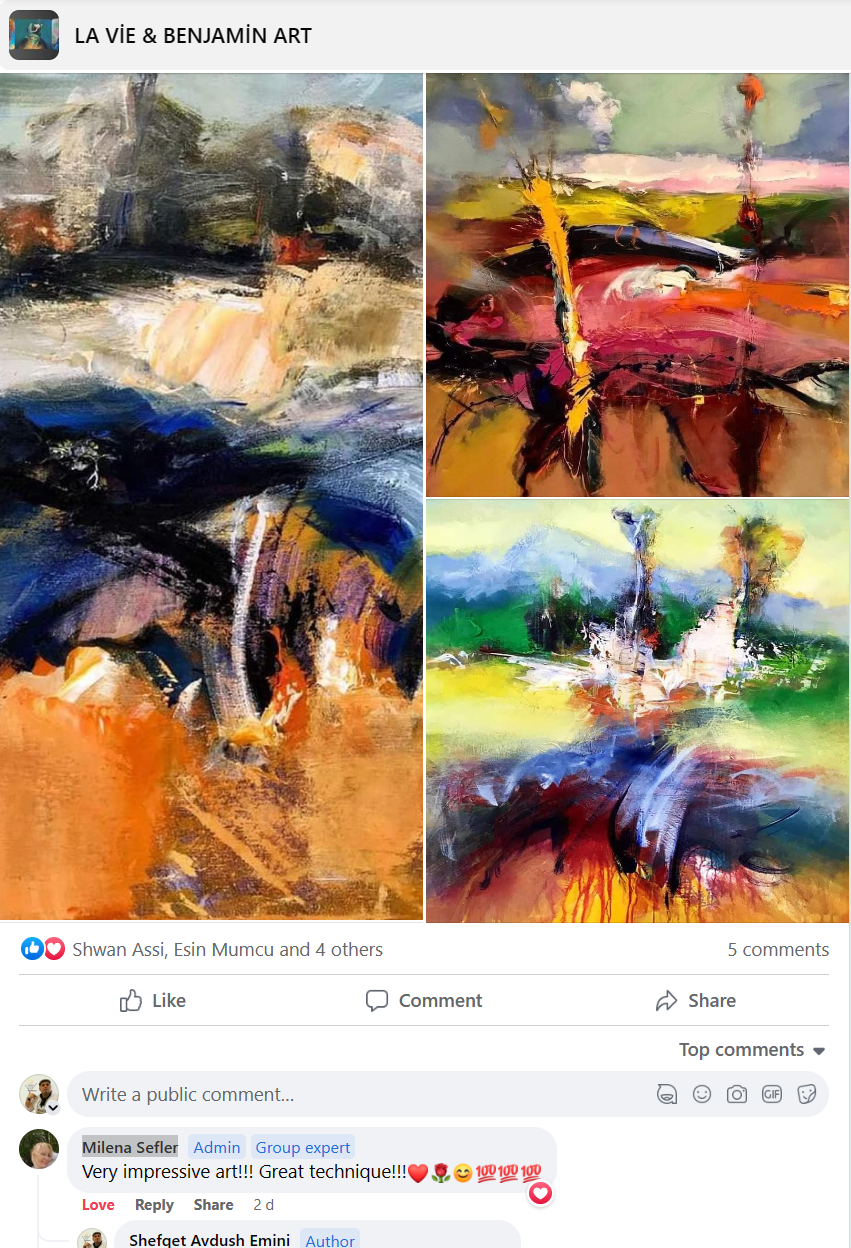Focus the Write a public comment field
The image size is (851, 1248).
tap(350, 1094)
